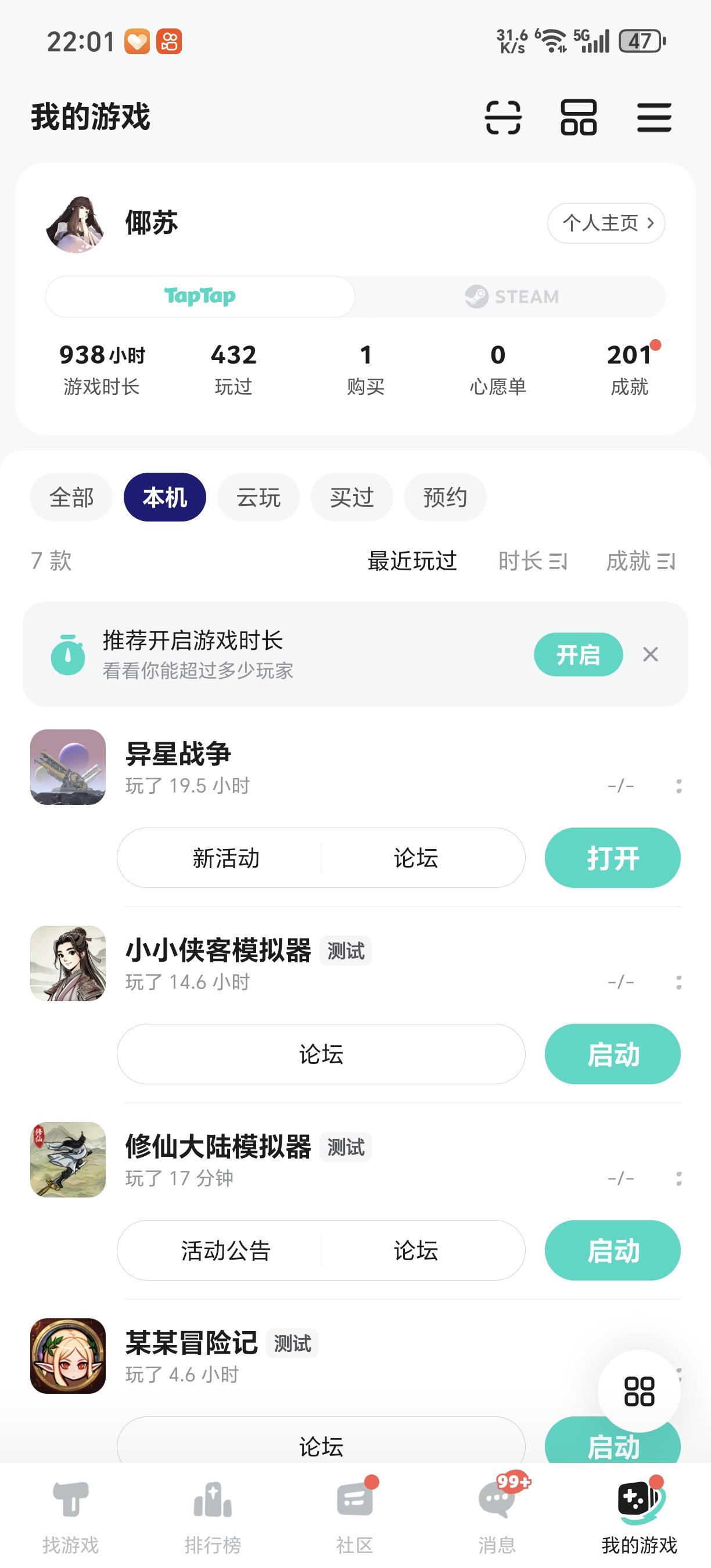Screen dimensions: 711x1568
Task: Switch to the STEAM account tab
Action: click(511, 296)
